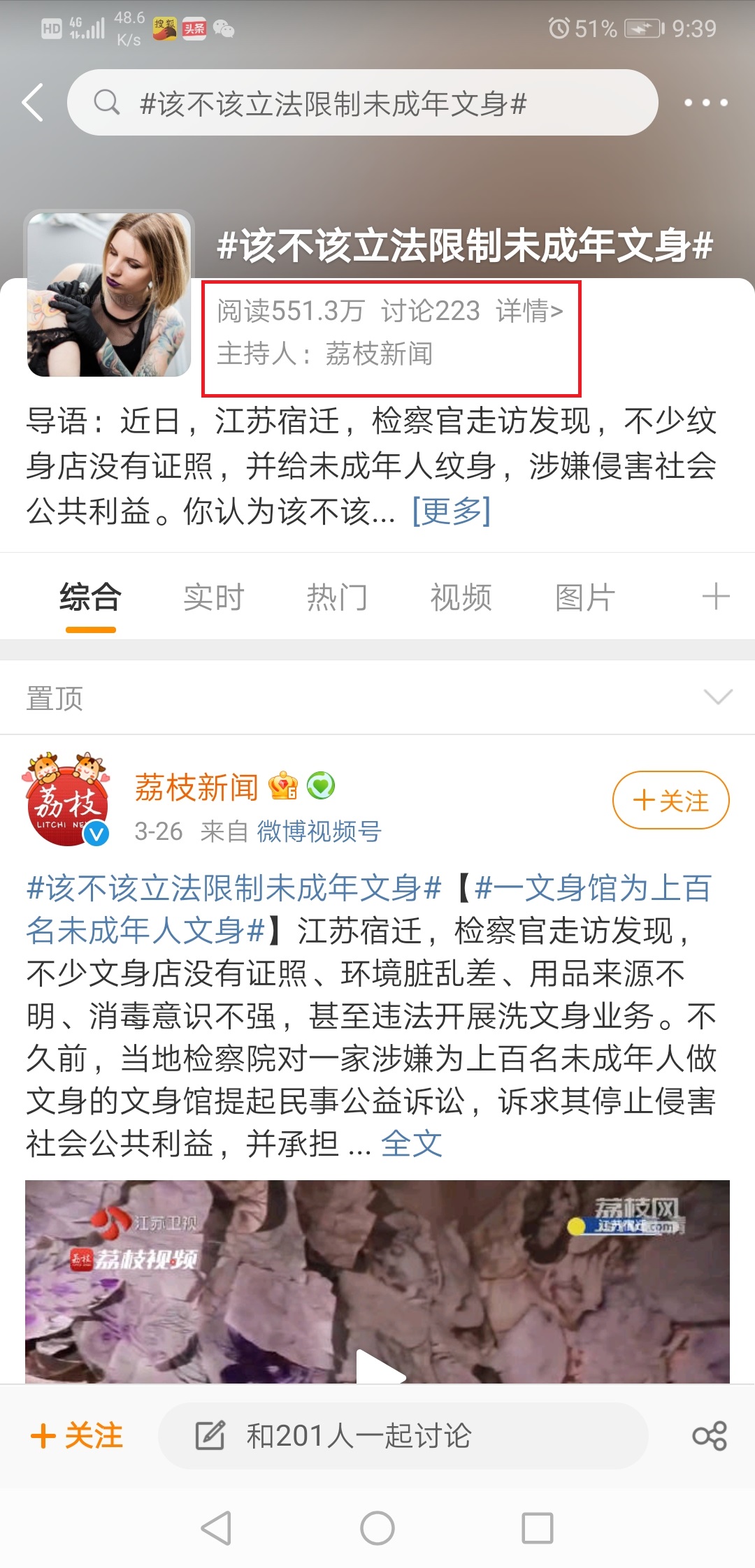Tap the hashtag search box
This screenshot has width=755, height=1568.
pyautogui.click(x=362, y=103)
